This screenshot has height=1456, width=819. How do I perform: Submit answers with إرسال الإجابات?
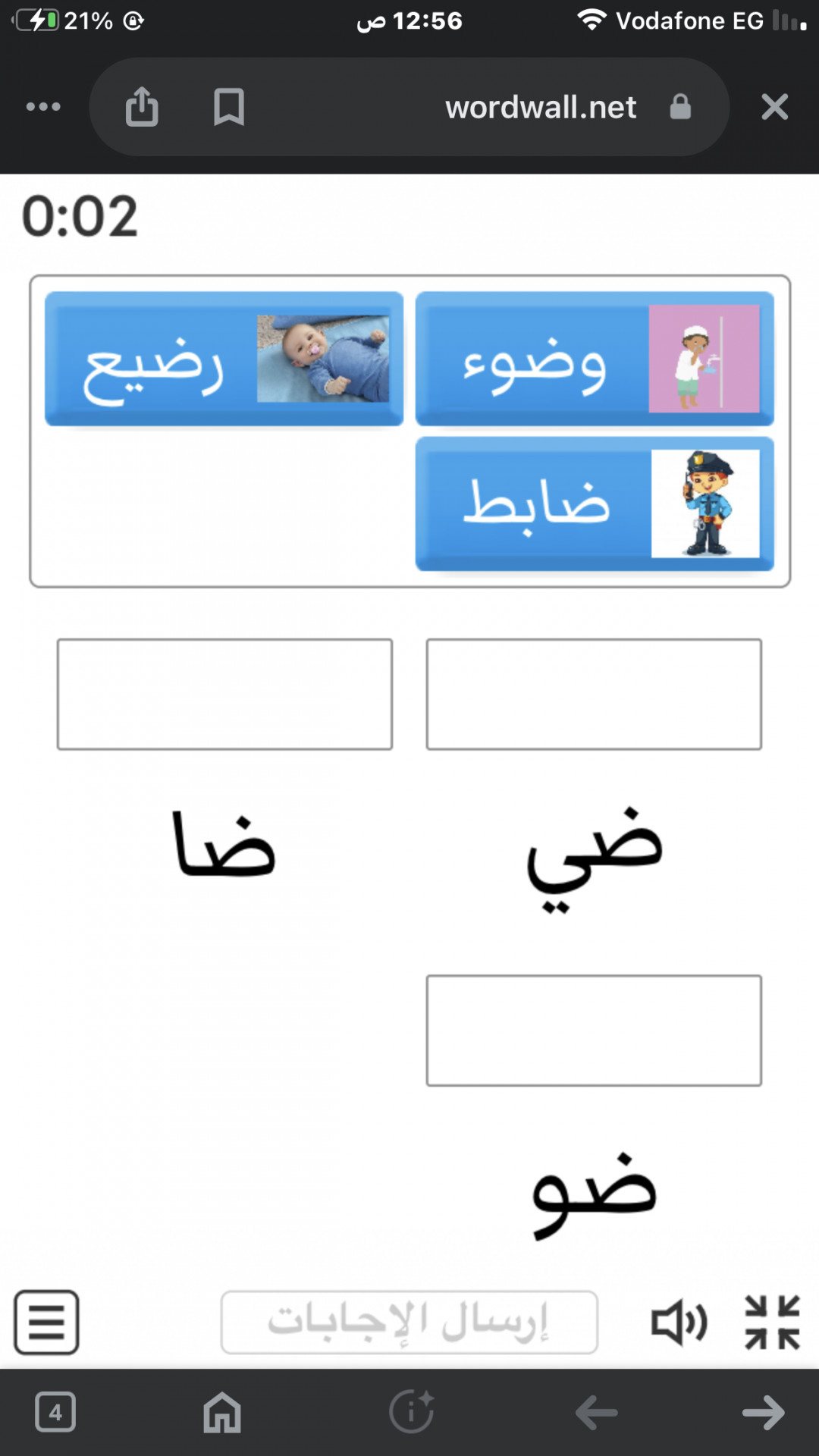(409, 1323)
